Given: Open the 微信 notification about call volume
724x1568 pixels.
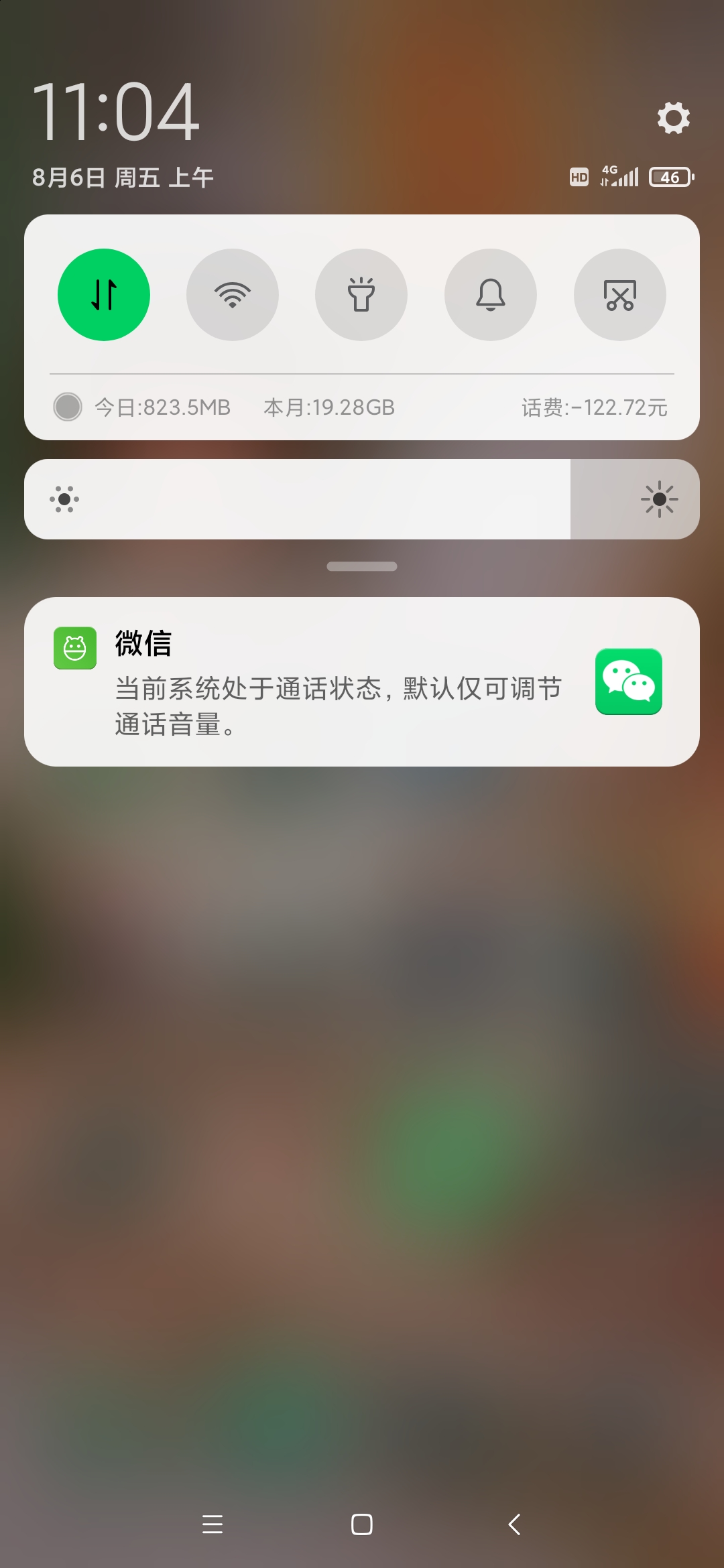Looking at the screenshot, I should tap(362, 681).
